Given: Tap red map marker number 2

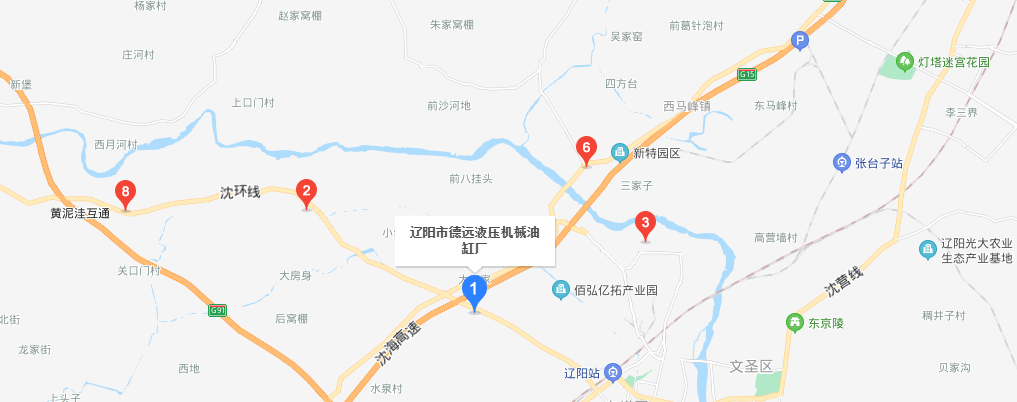Looking at the screenshot, I should click(306, 191).
